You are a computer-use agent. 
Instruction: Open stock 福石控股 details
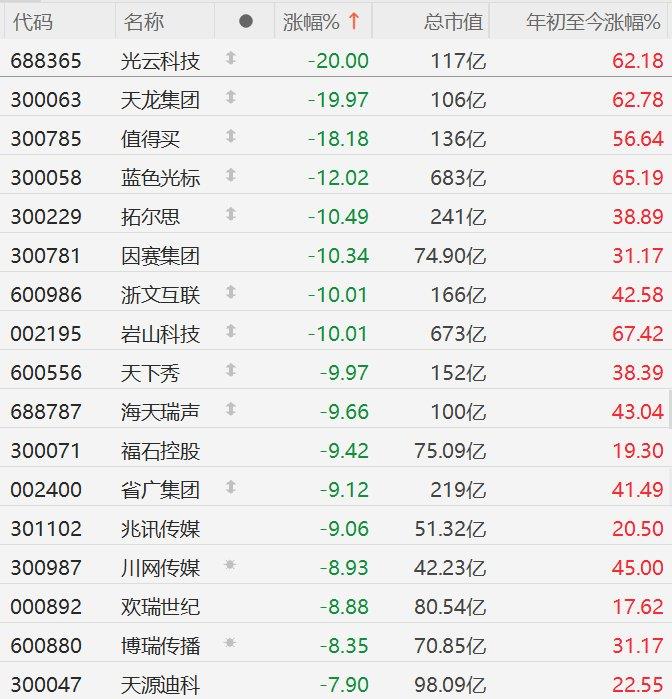(160, 451)
